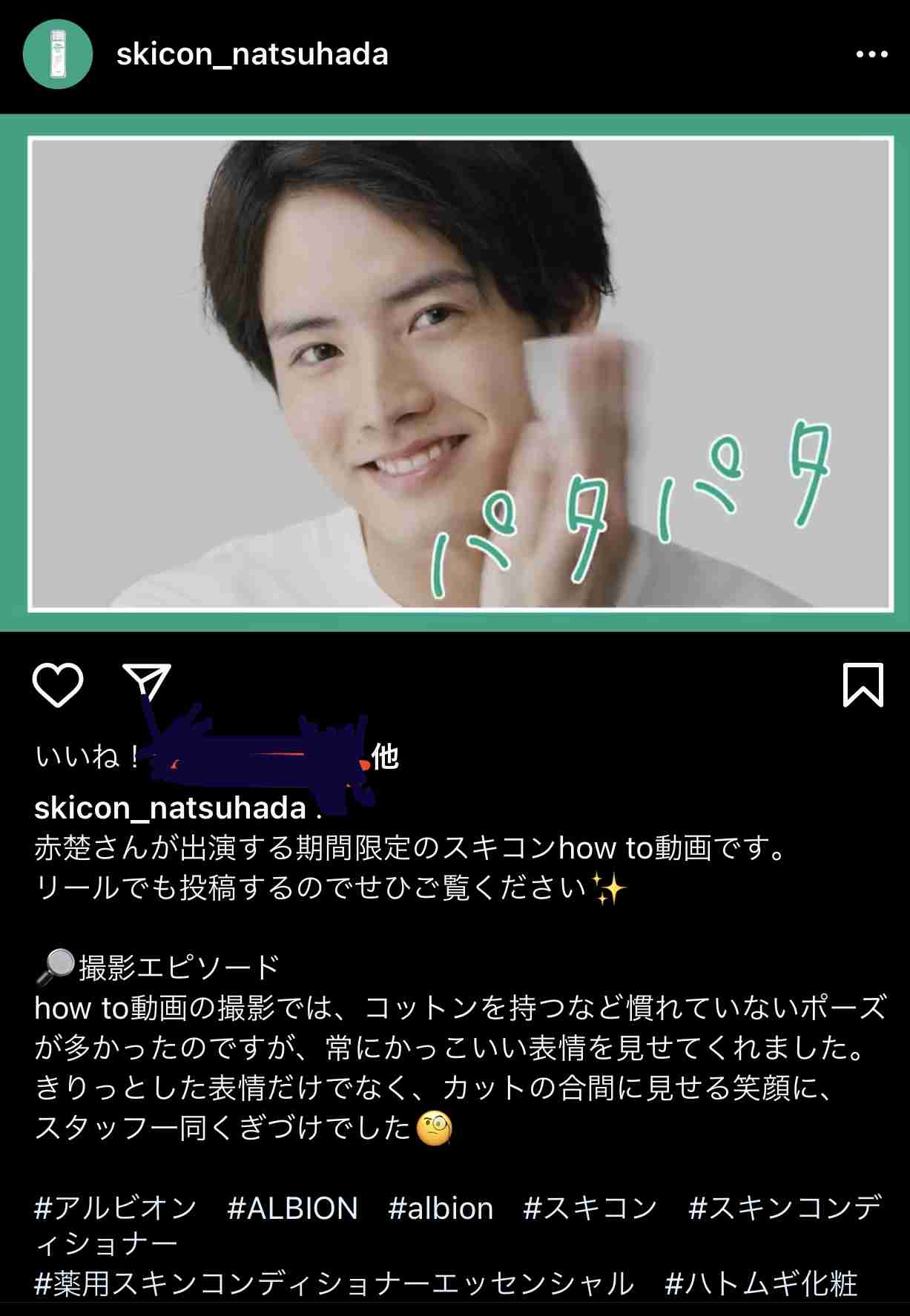Open the #ハトムギ化粧 hashtag
The width and height of the screenshot is (910, 1316).
761,1284
